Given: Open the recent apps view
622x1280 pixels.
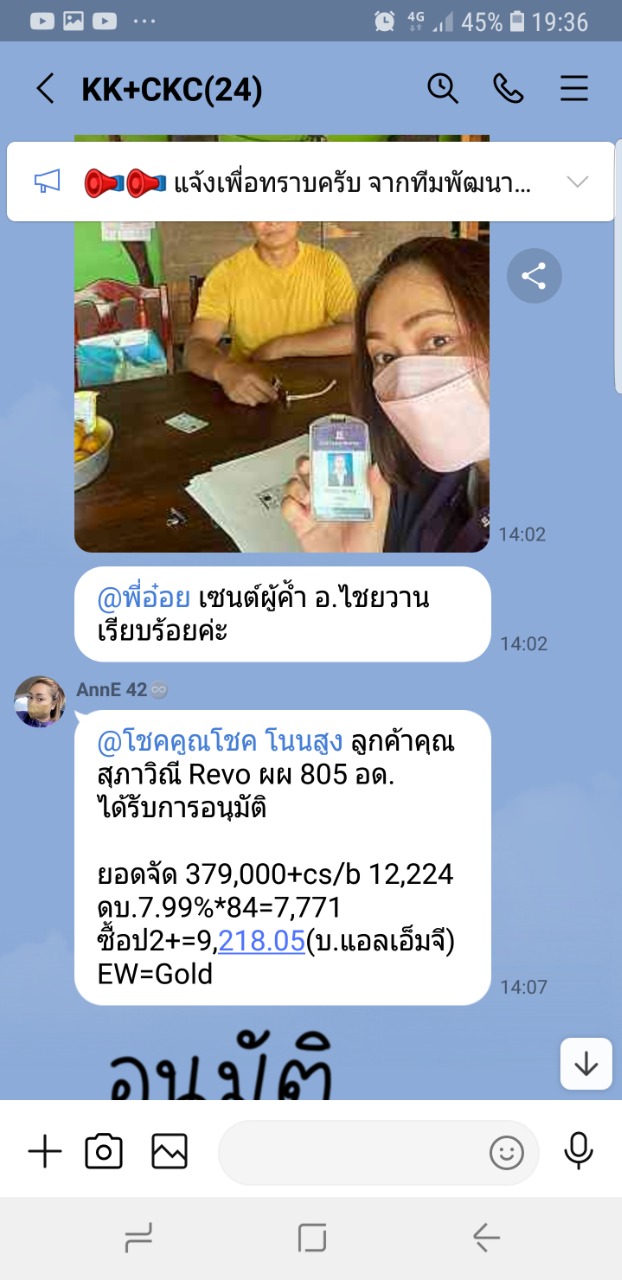Looking at the screenshot, I should (138, 1238).
